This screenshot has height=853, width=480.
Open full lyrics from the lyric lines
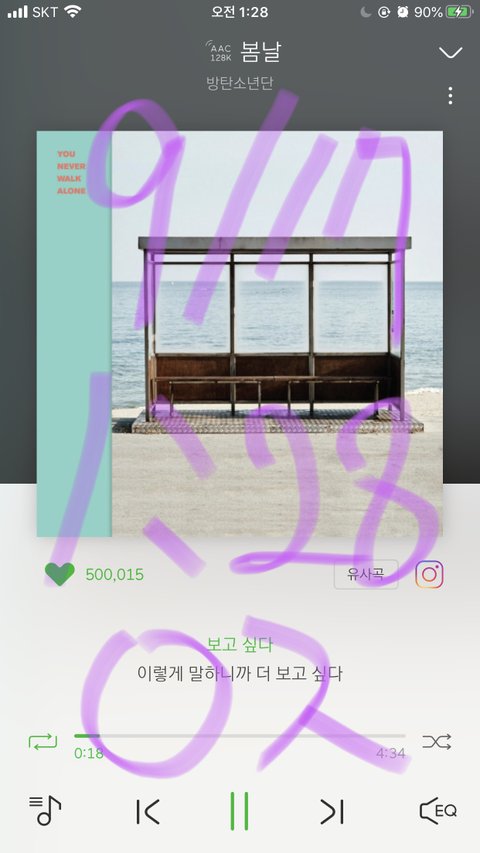pyautogui.click(x=239, y=659)
